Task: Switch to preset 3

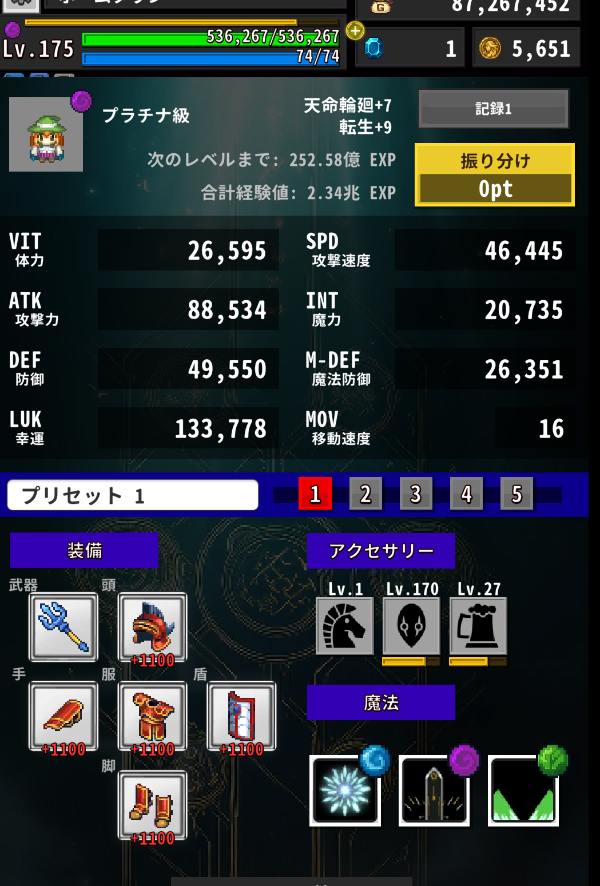Action: [x=415, y=493]
